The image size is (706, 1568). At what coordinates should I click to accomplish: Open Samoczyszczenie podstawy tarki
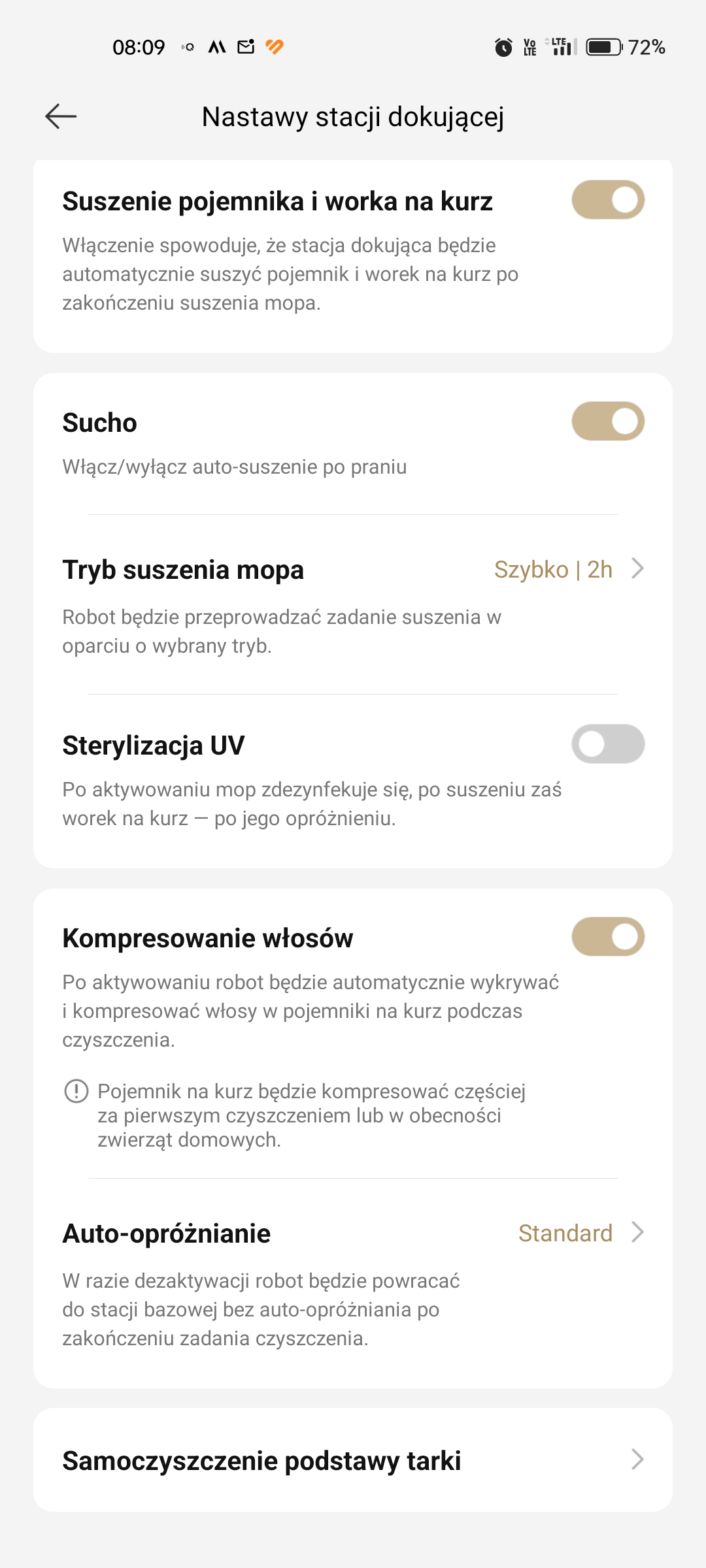[353, 1460]
